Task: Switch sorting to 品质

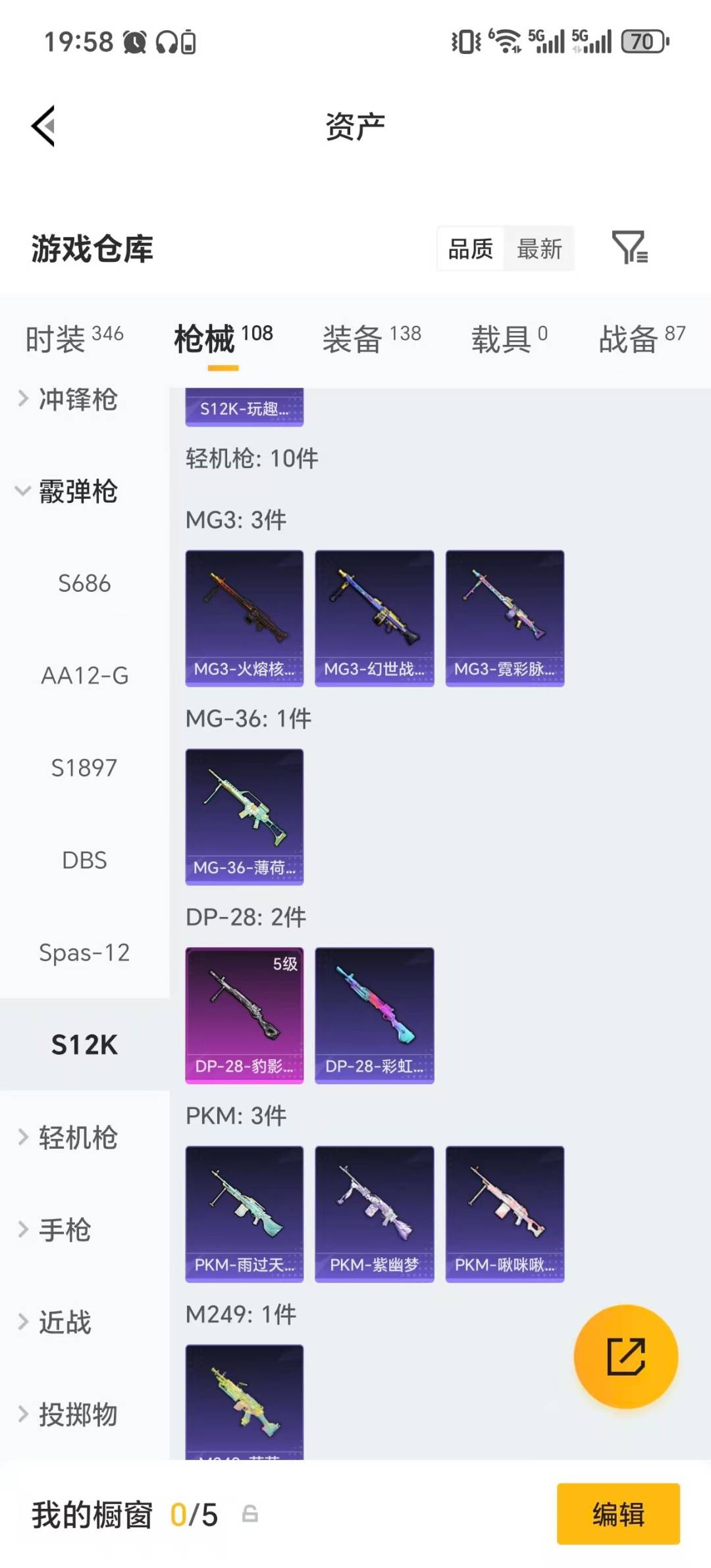Action: tap(469, 248)
